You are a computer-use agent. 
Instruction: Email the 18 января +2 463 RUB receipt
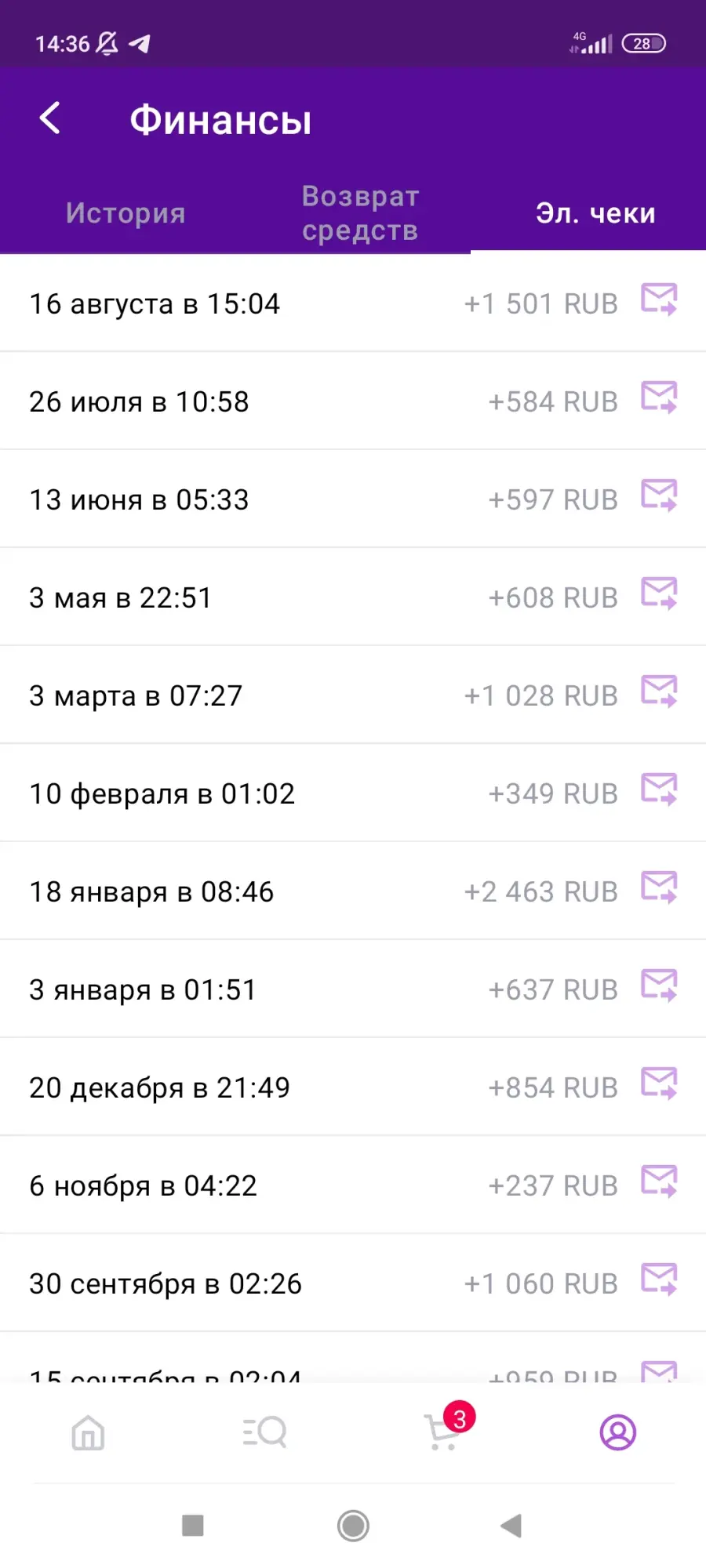coord(659,887)
